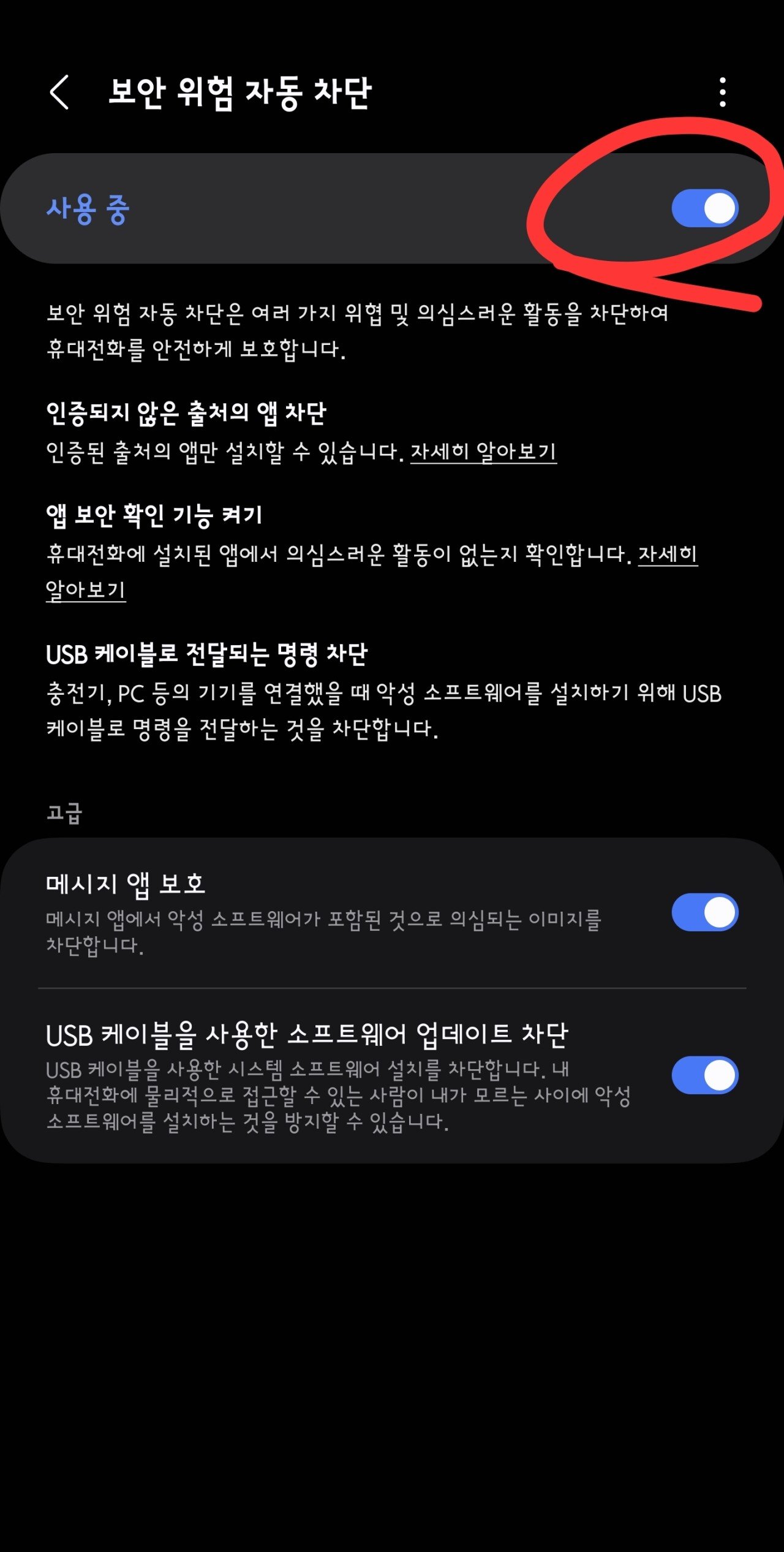Toggle USB 케이블을 사용한 소프트웨어 업데이트 차단
Screen dimensions: 784x1552
(704, 1075)
